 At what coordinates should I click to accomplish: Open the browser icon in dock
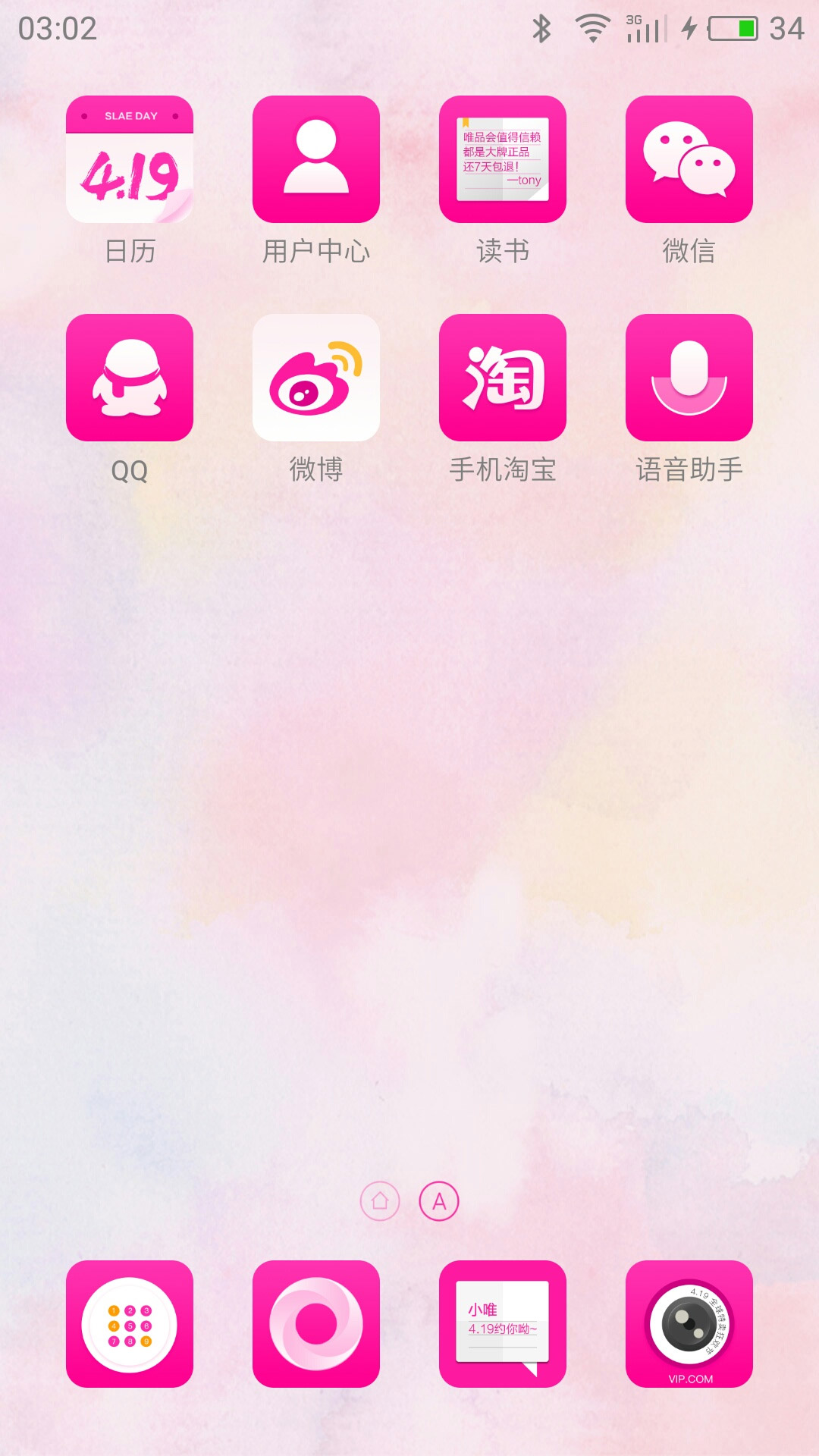(x=316, y=1324)
